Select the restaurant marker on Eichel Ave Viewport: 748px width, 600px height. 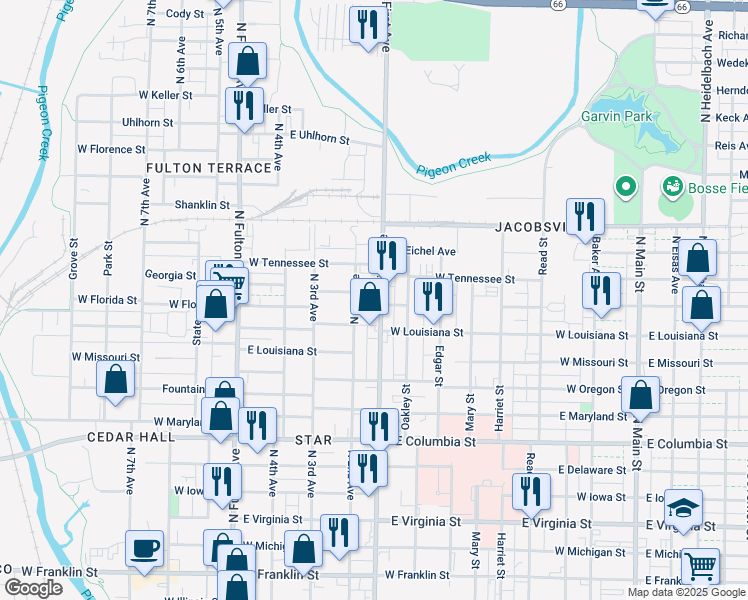pos(387,254)
